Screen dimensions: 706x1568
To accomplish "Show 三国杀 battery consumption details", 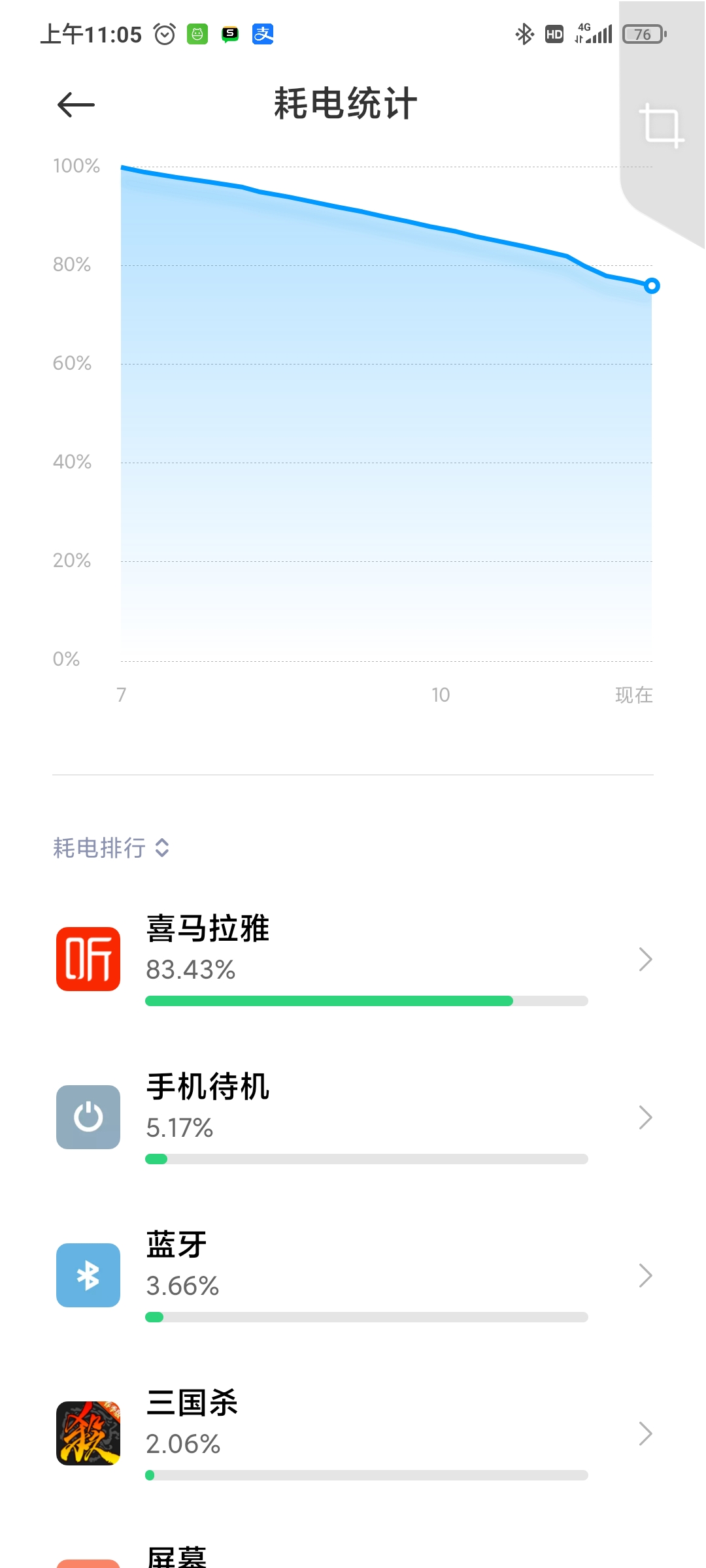I will (x=353, y=1433).
